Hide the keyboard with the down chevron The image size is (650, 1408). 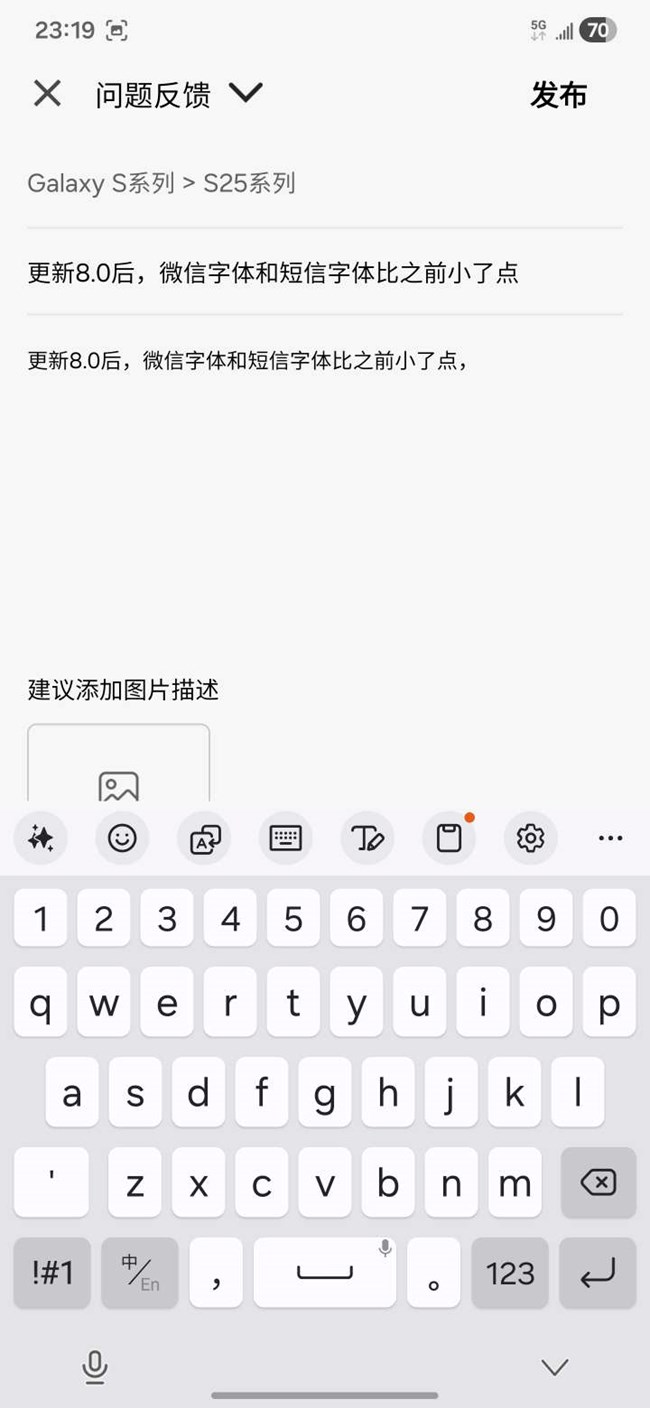(x=554, y=1366)
